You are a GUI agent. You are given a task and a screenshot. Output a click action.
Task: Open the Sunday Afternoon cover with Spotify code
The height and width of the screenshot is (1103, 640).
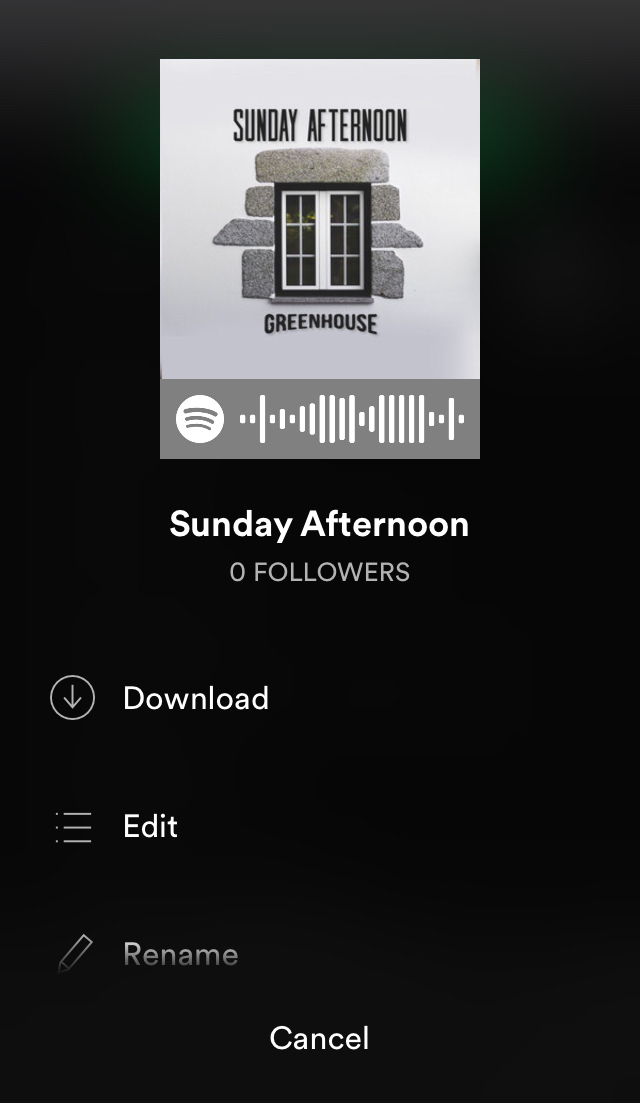pyautogui.click(x=319, y=258)
